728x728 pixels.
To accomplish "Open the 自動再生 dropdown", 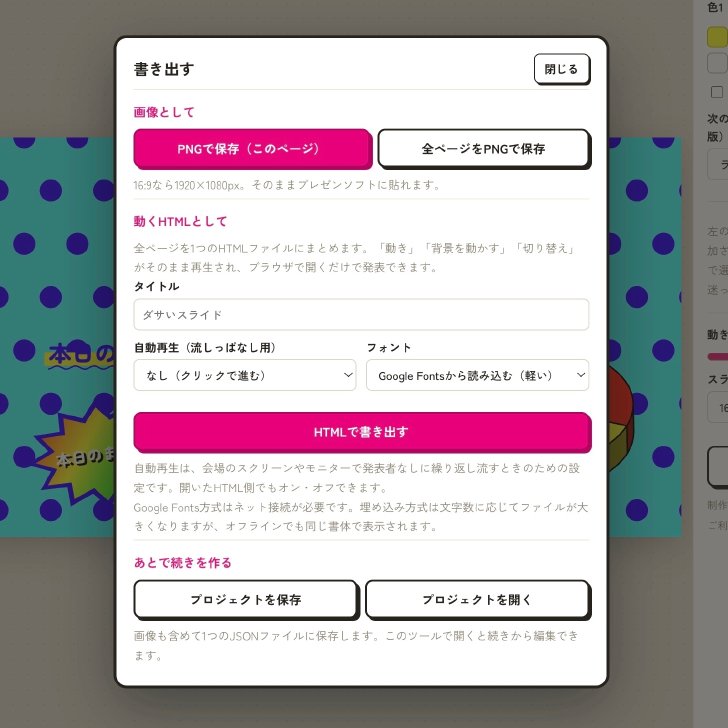I will click(x=245, y=375).
